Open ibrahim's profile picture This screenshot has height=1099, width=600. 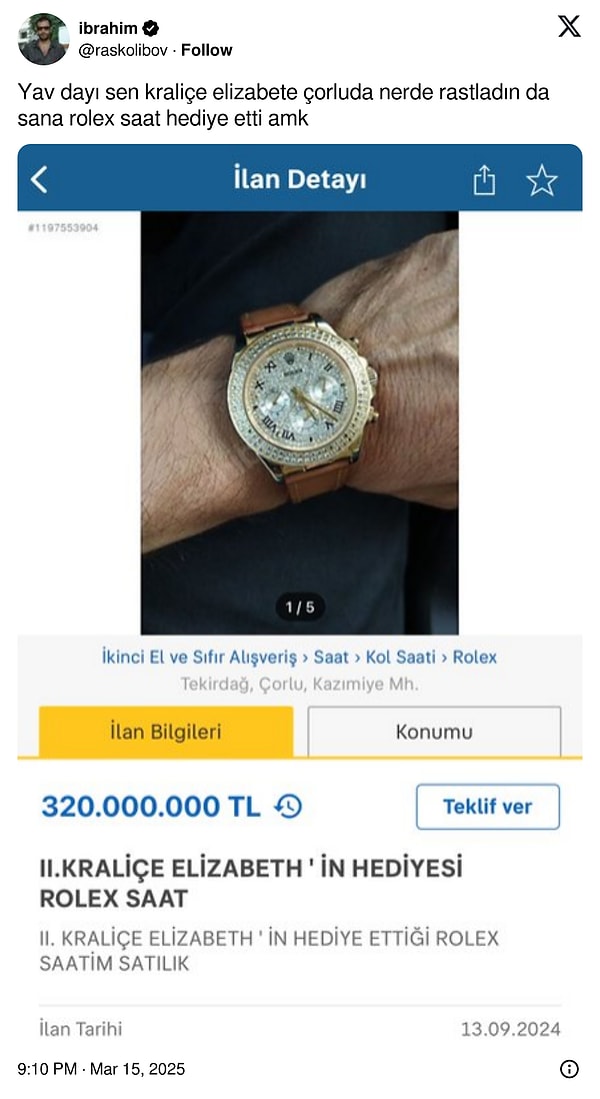pyautogui.click(x=43, y=39)
